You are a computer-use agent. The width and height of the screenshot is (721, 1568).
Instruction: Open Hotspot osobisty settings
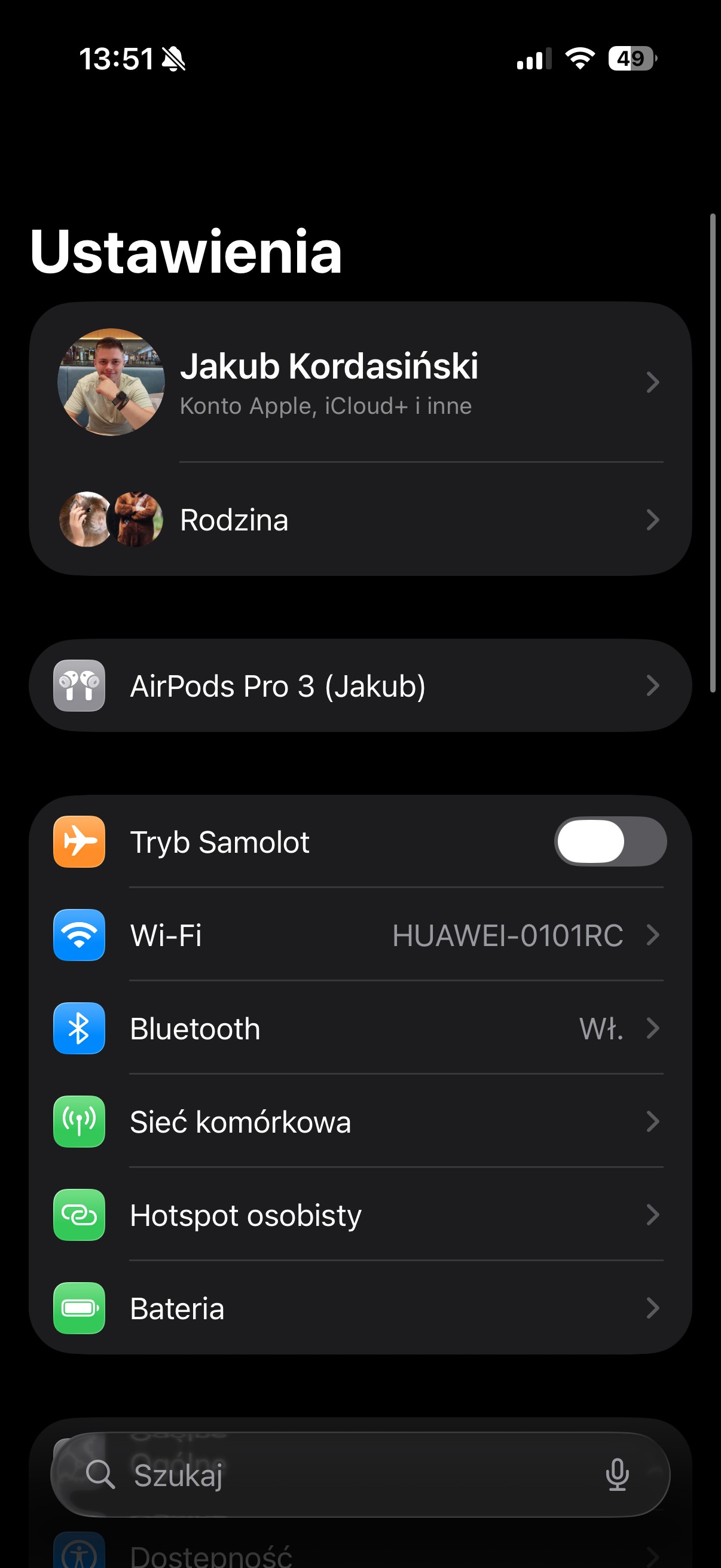coord(359,1215)
